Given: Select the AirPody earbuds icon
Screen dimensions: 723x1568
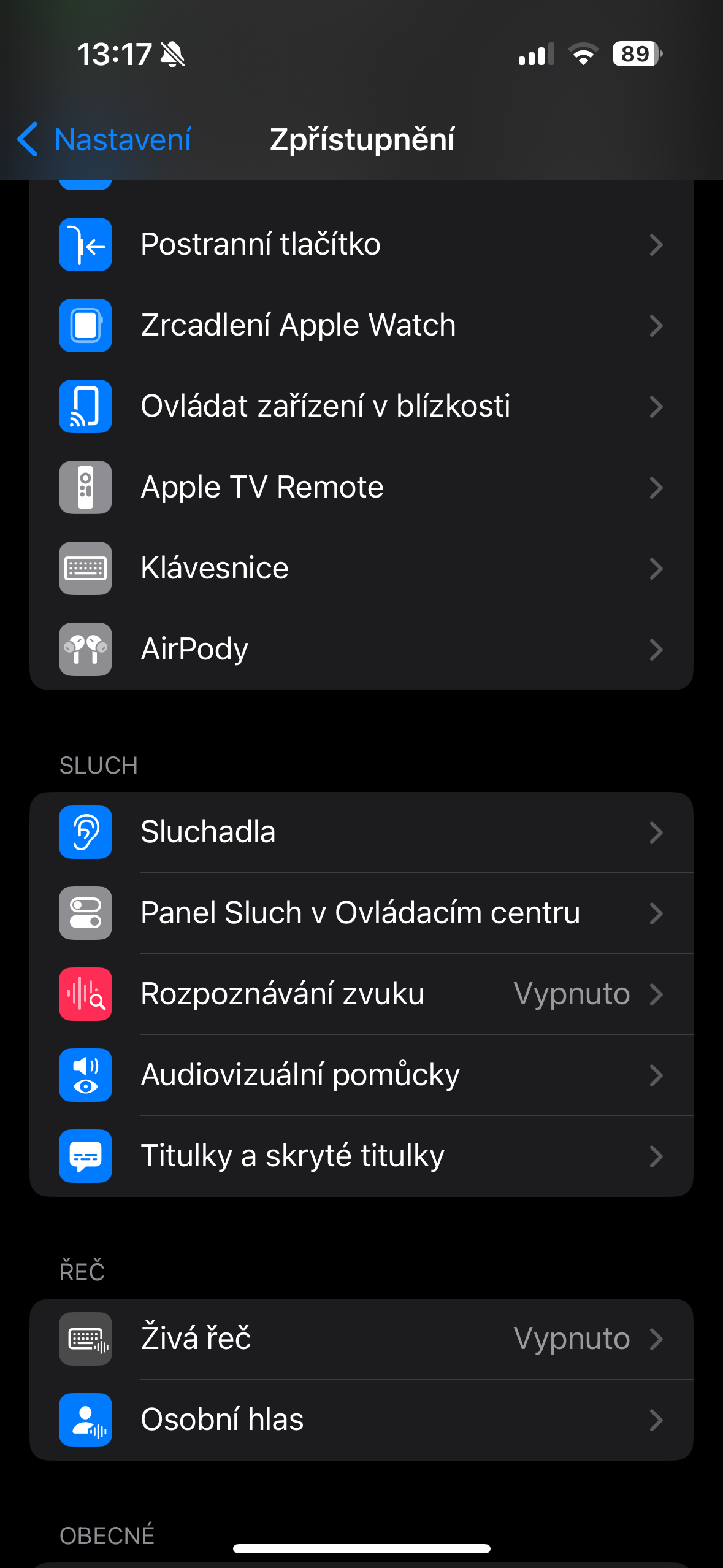Looking at the screenshot, I should [x=85, y=649].
